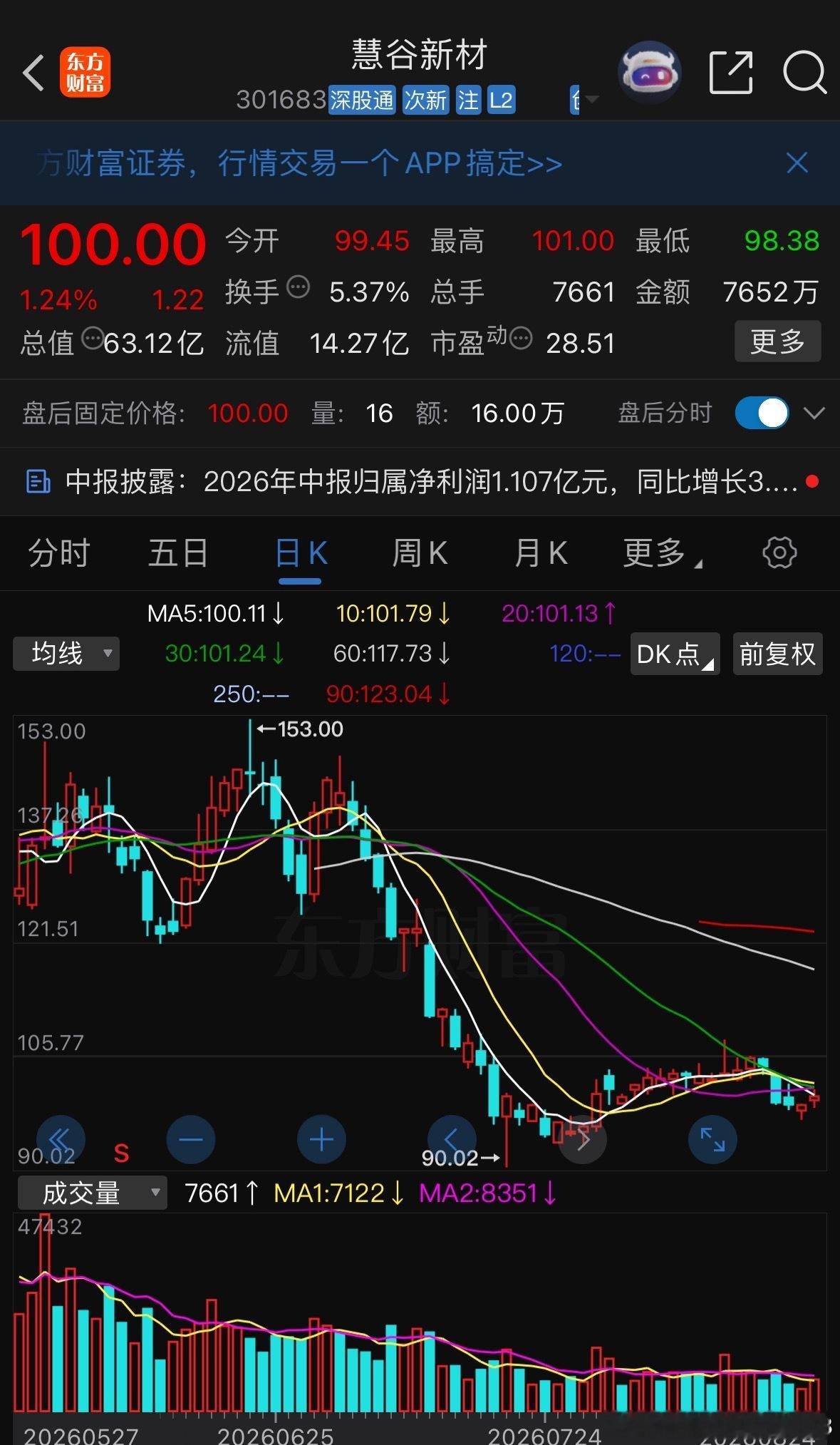Toggle the 盘后分时 switch
This screenshot has width=840, height=1445.
click(762, 413)
